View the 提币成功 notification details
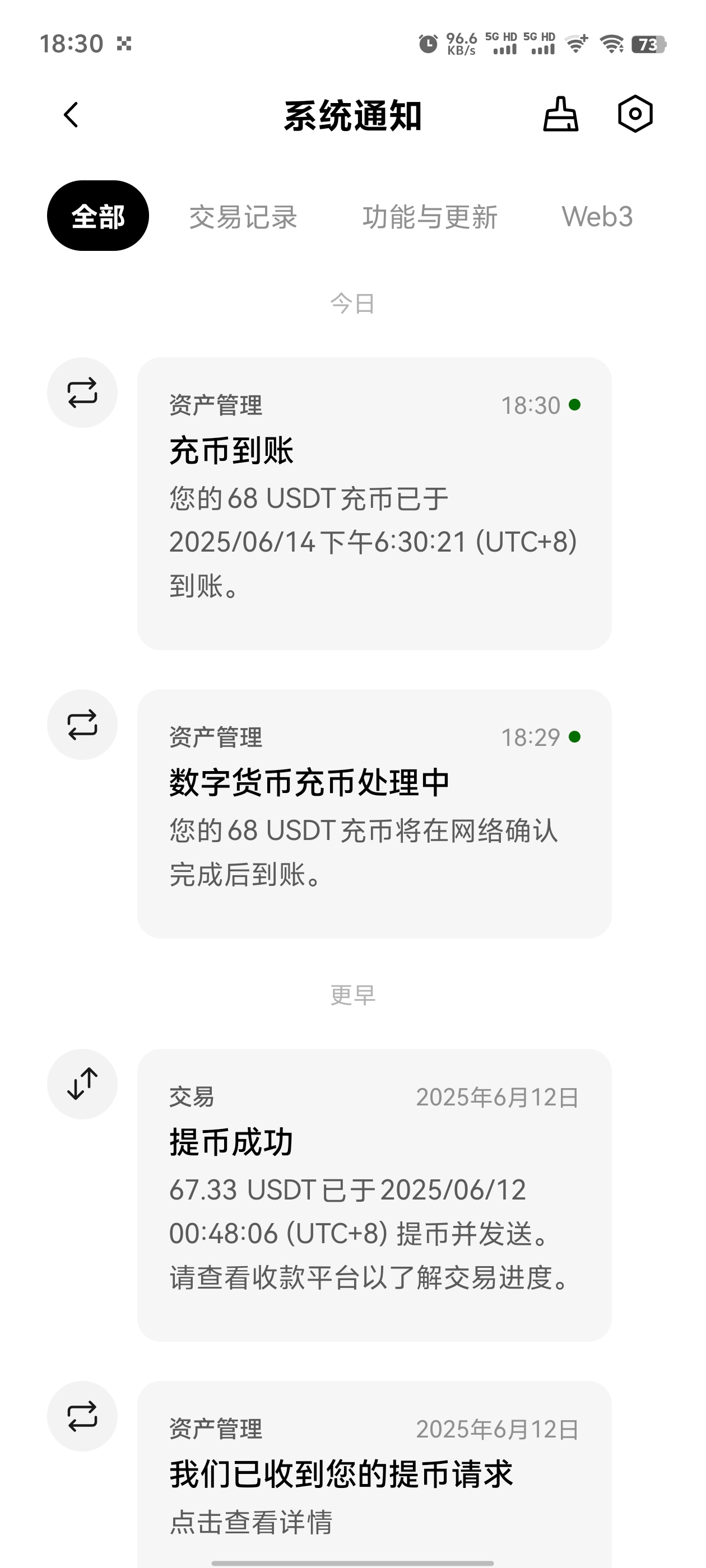Screen dimensions: 706x1568 click(374, 1194)
